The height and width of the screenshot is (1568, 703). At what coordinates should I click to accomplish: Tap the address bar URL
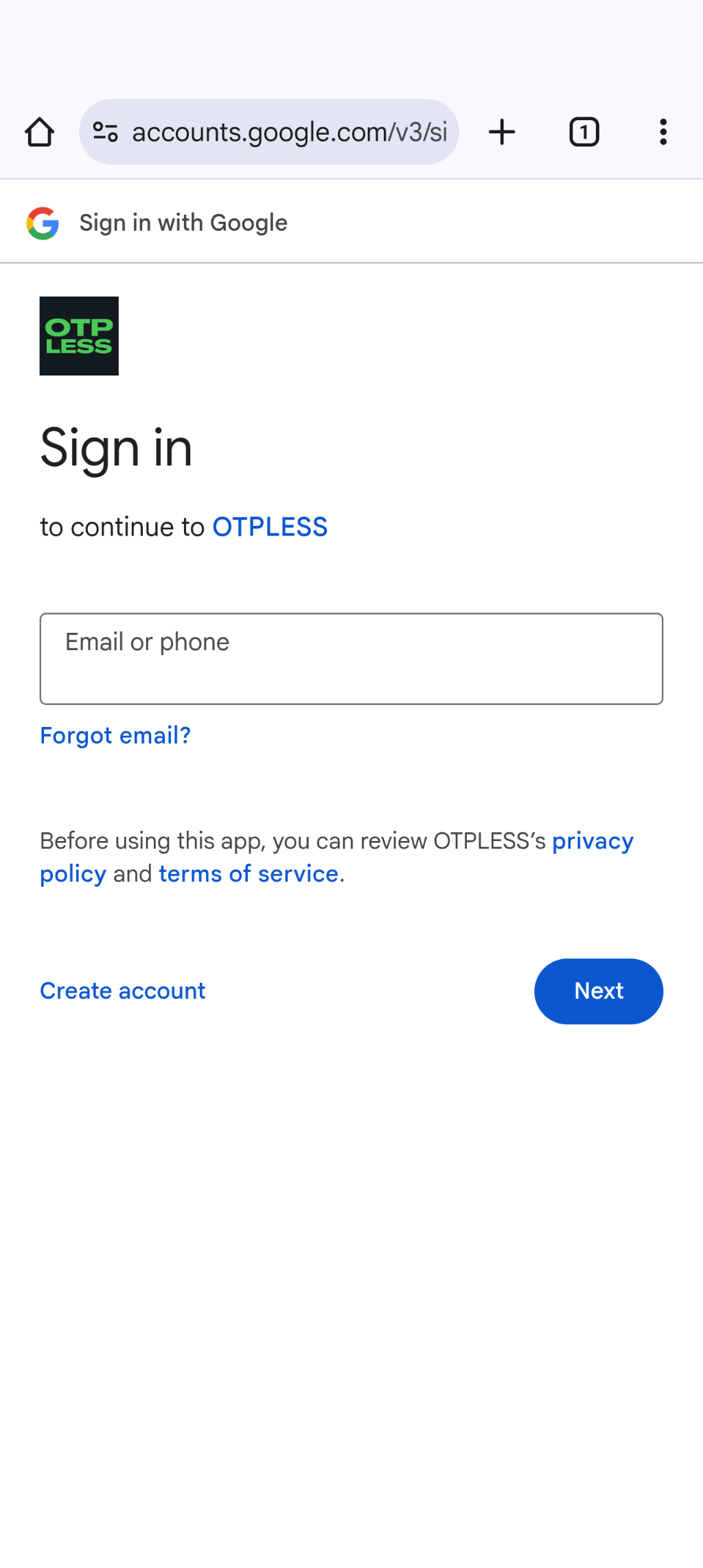pyautogui.click(x=288, y=132)
